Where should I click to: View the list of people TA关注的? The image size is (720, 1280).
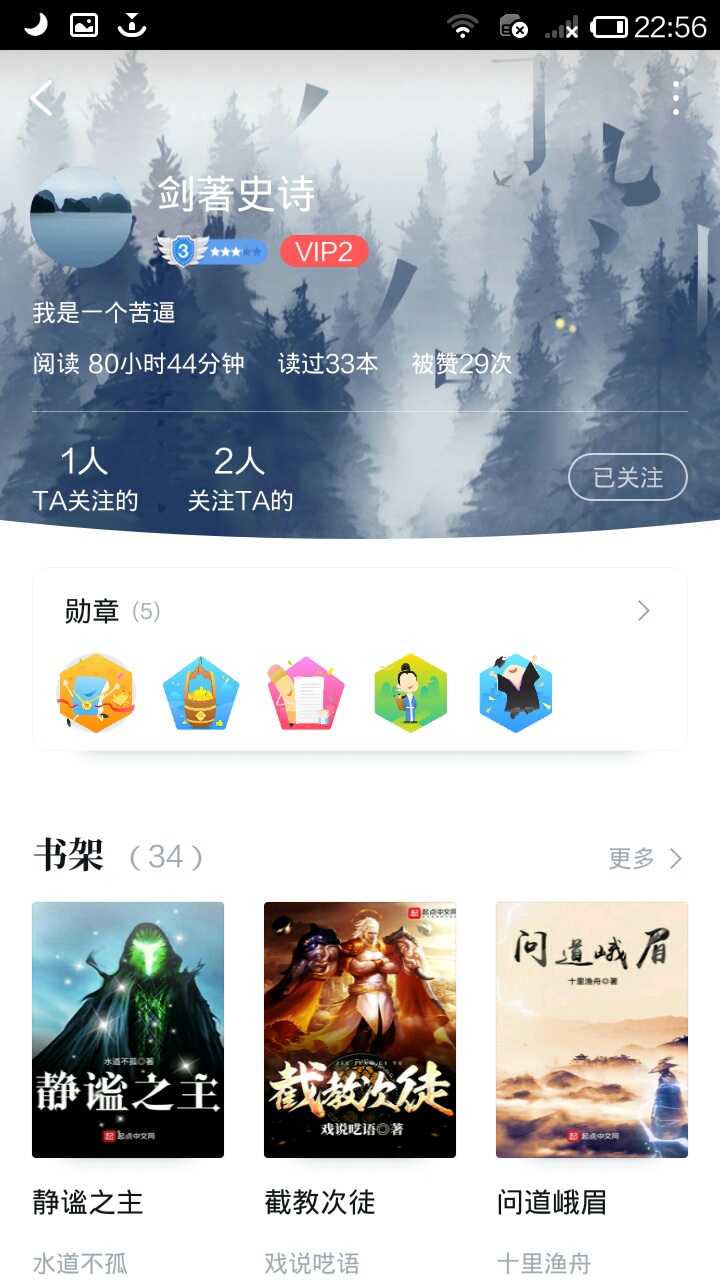pos(85,479)
